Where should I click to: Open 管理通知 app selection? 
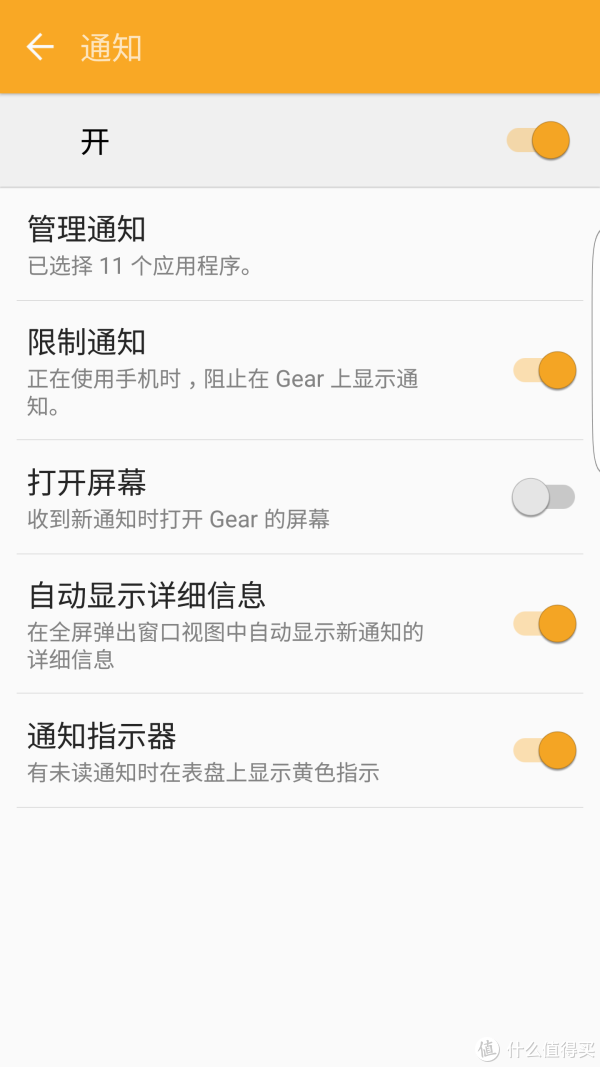click(300, 245)
